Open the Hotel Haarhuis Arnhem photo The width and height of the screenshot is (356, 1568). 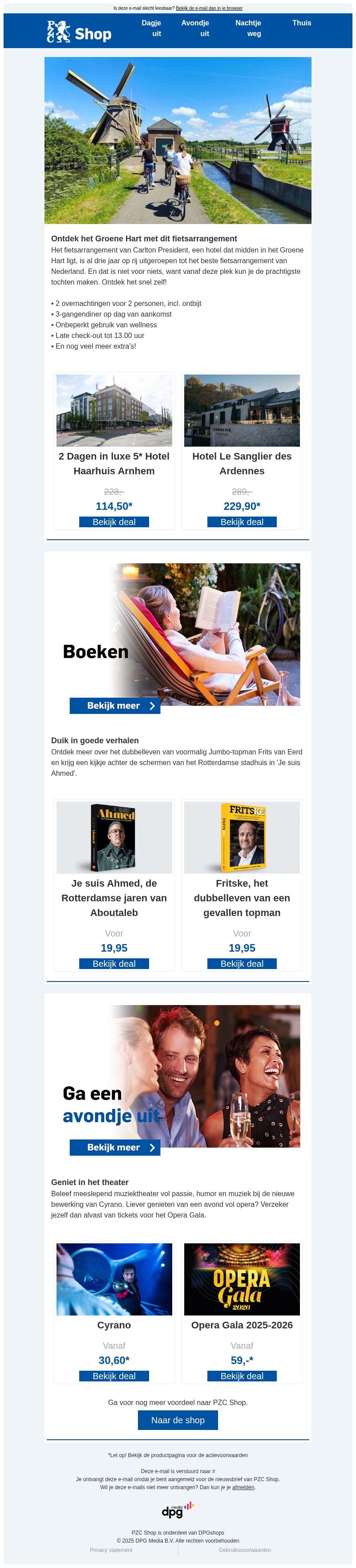(x=114, y=410)
